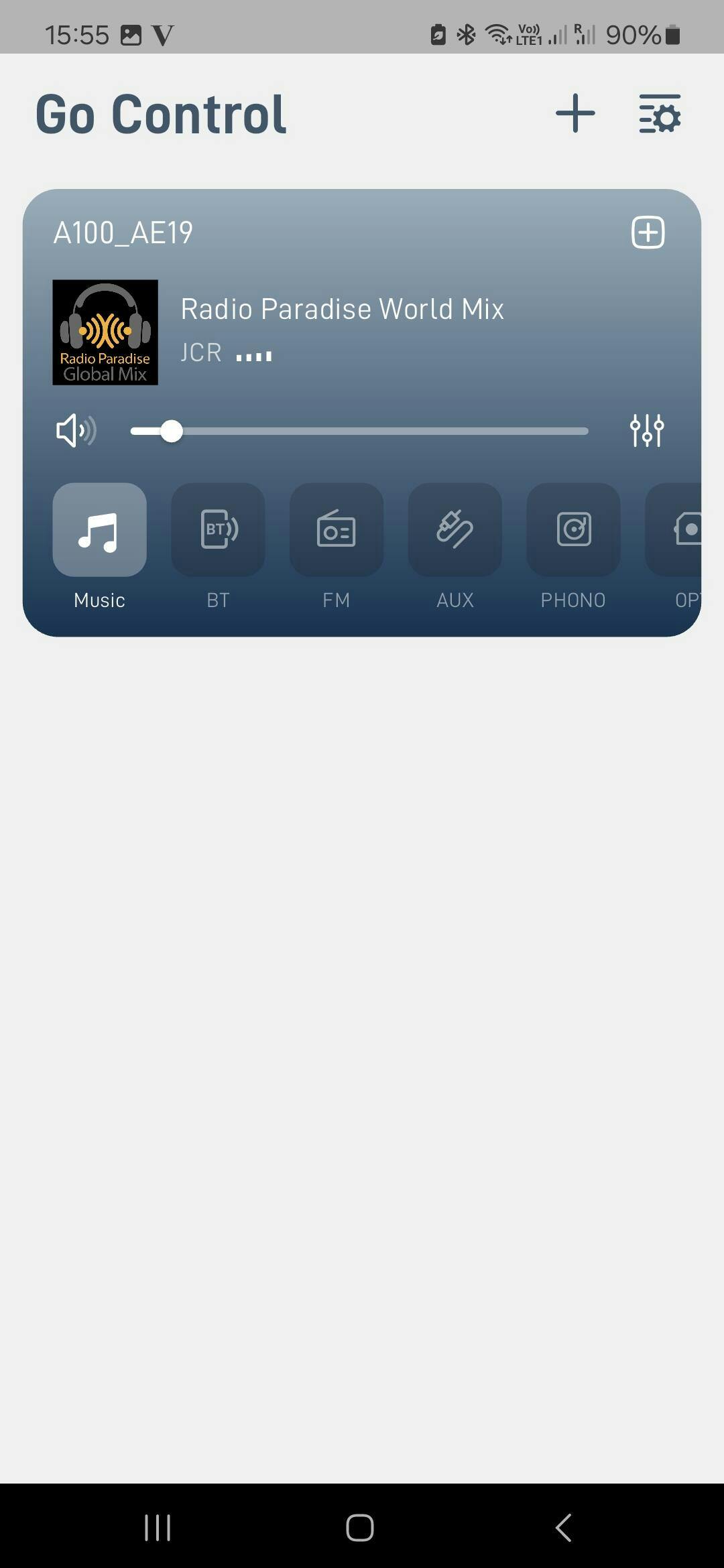Open Radio Paradise World Mix now playing
The height and width of the screenshot is (1568, 724).
(342, 310)
